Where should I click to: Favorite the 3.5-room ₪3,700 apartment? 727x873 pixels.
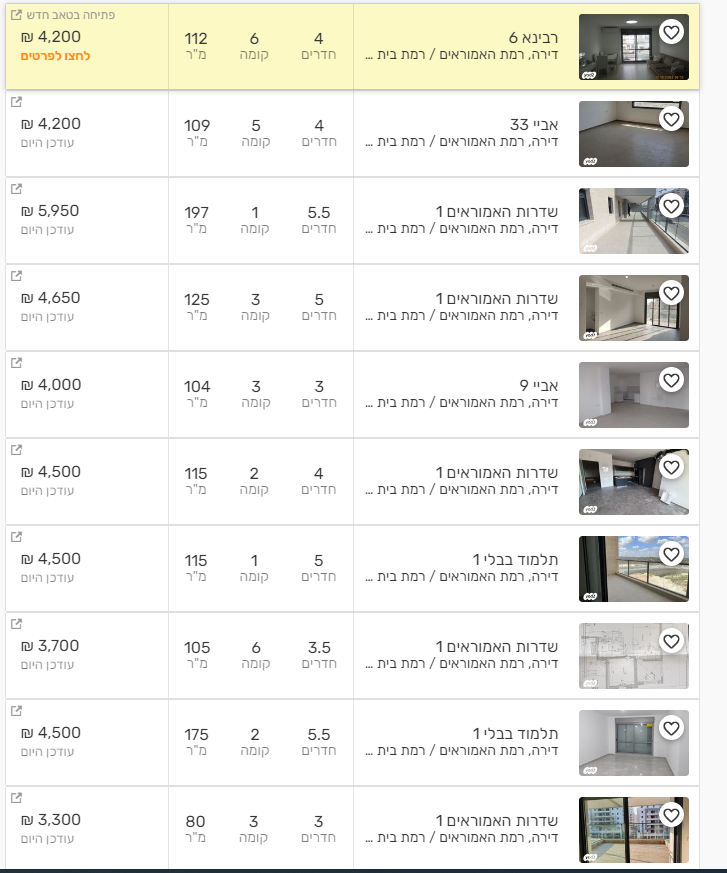tap(672, 641)
